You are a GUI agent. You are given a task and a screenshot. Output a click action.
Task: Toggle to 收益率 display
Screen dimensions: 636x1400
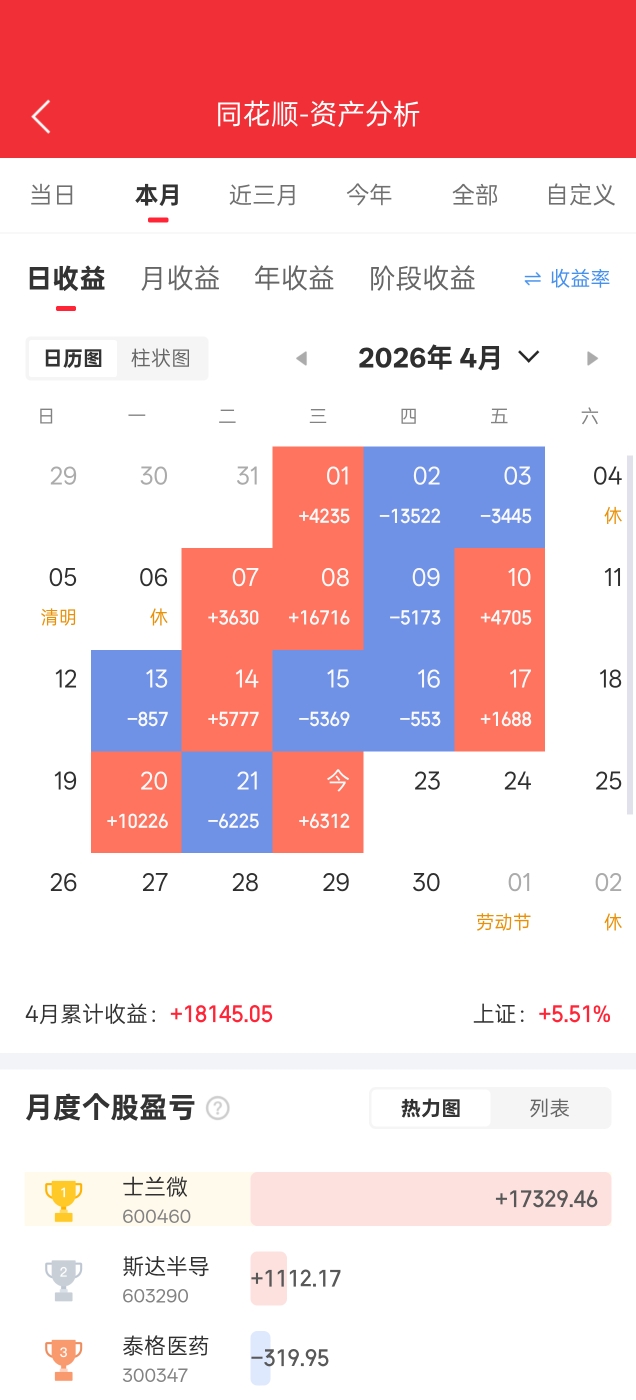(x=567, y=279)
